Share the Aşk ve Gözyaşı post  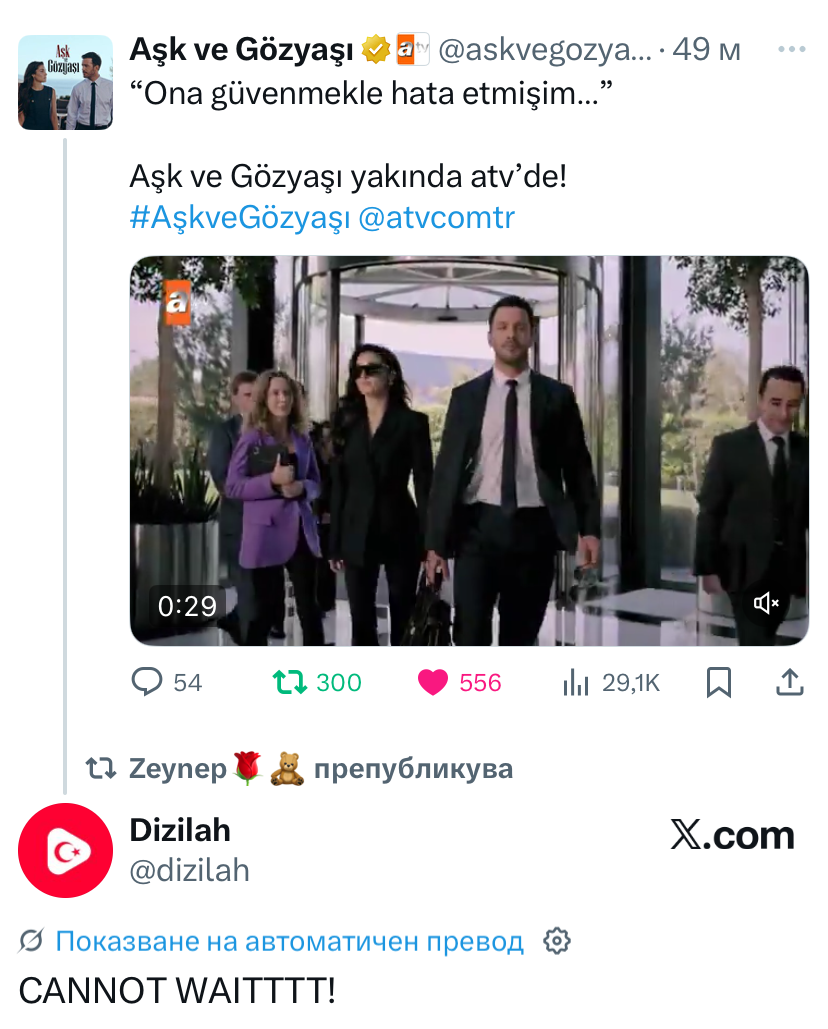point(790,683)
